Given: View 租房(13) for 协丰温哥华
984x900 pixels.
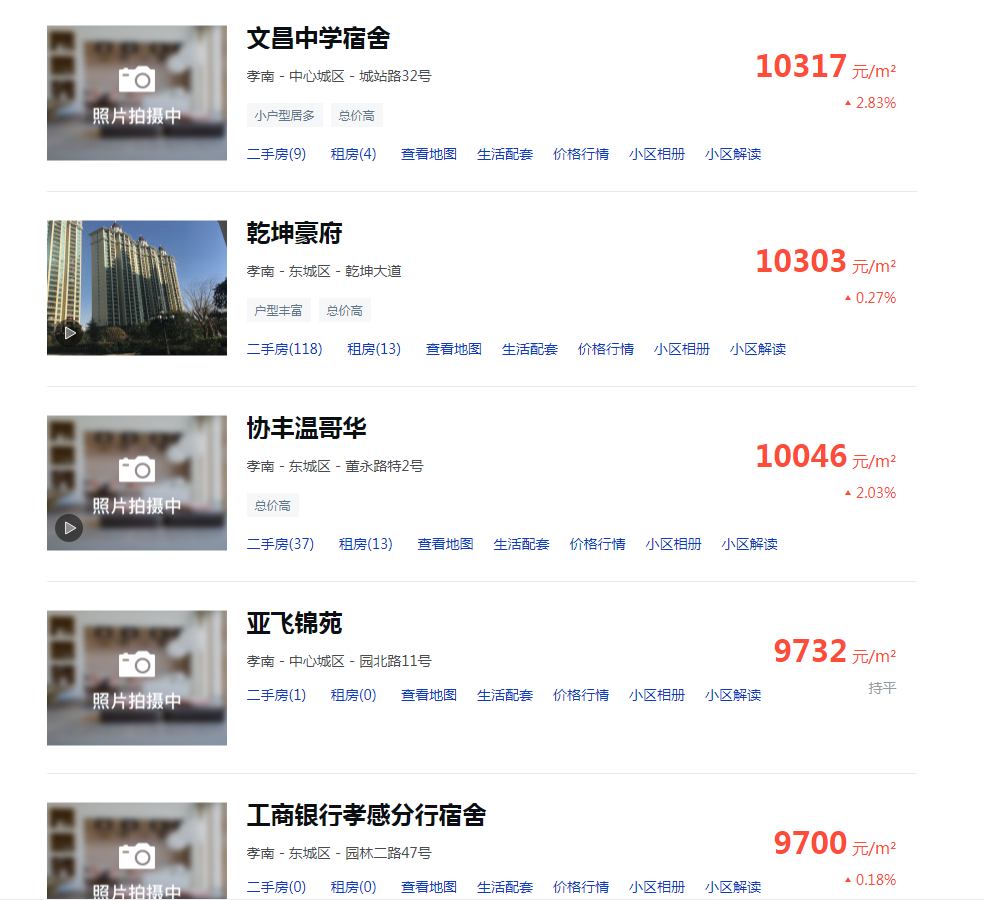Looking at the screenshot, I should (365, 544).
